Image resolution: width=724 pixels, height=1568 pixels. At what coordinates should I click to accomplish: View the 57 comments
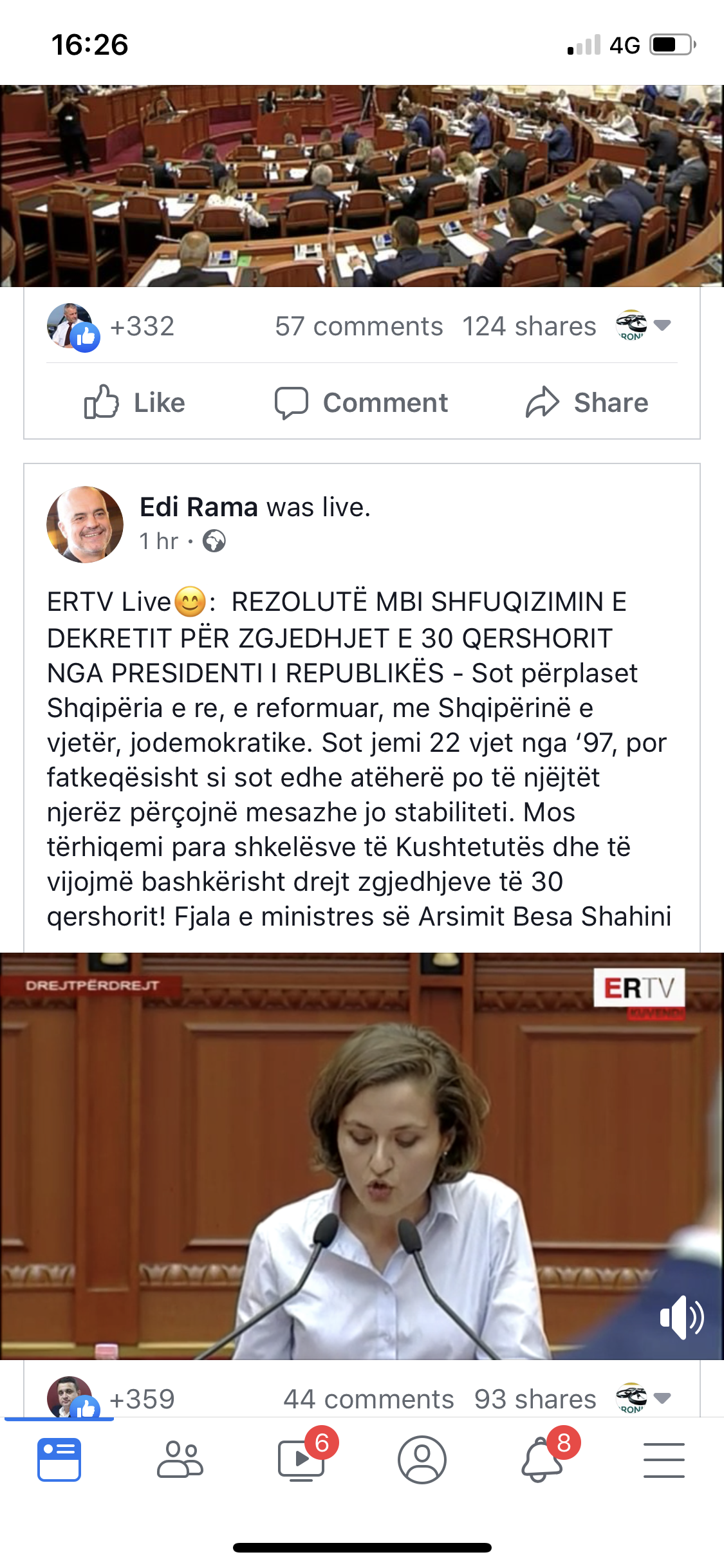[x=358, y=326]
